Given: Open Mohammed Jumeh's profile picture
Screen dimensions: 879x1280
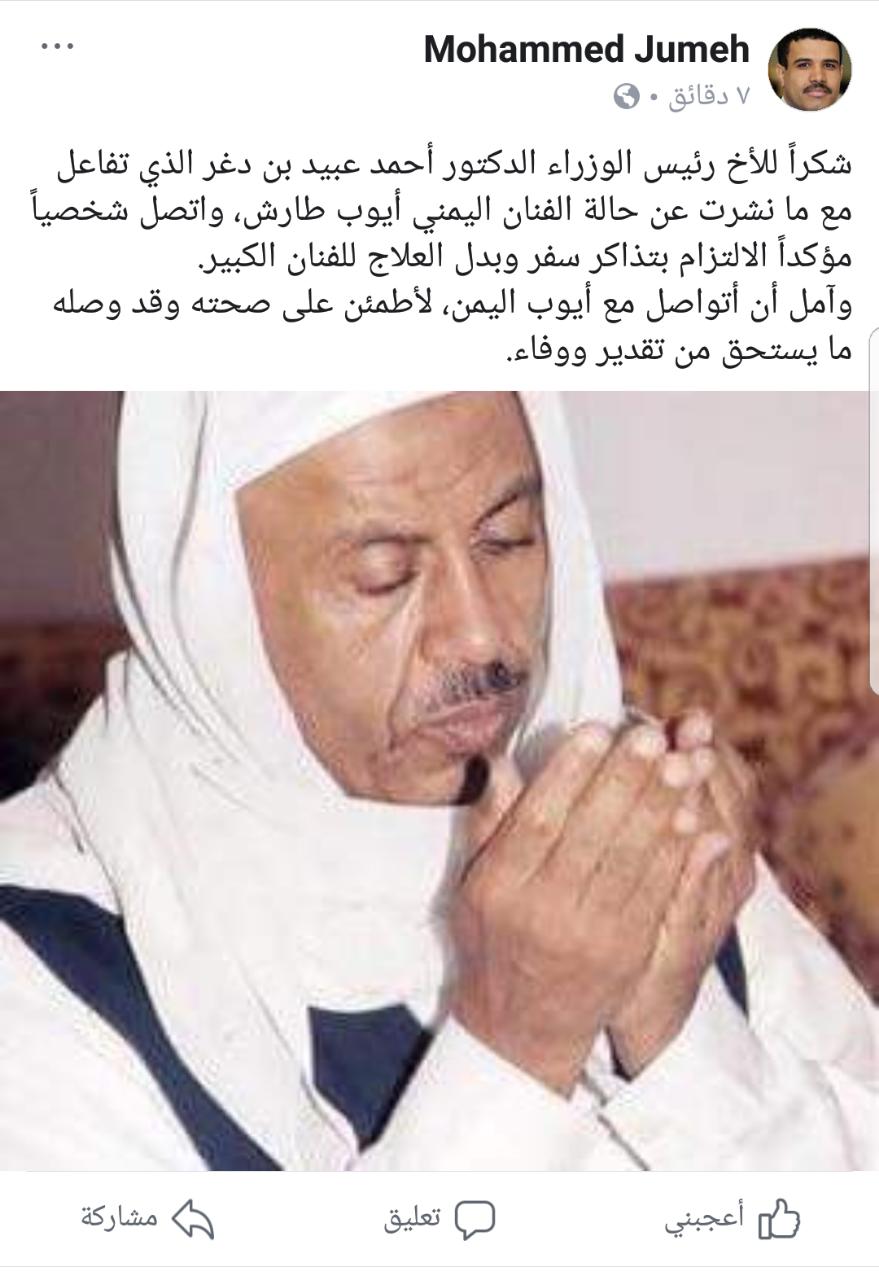Looking at the screenshot, I should 809,69.
